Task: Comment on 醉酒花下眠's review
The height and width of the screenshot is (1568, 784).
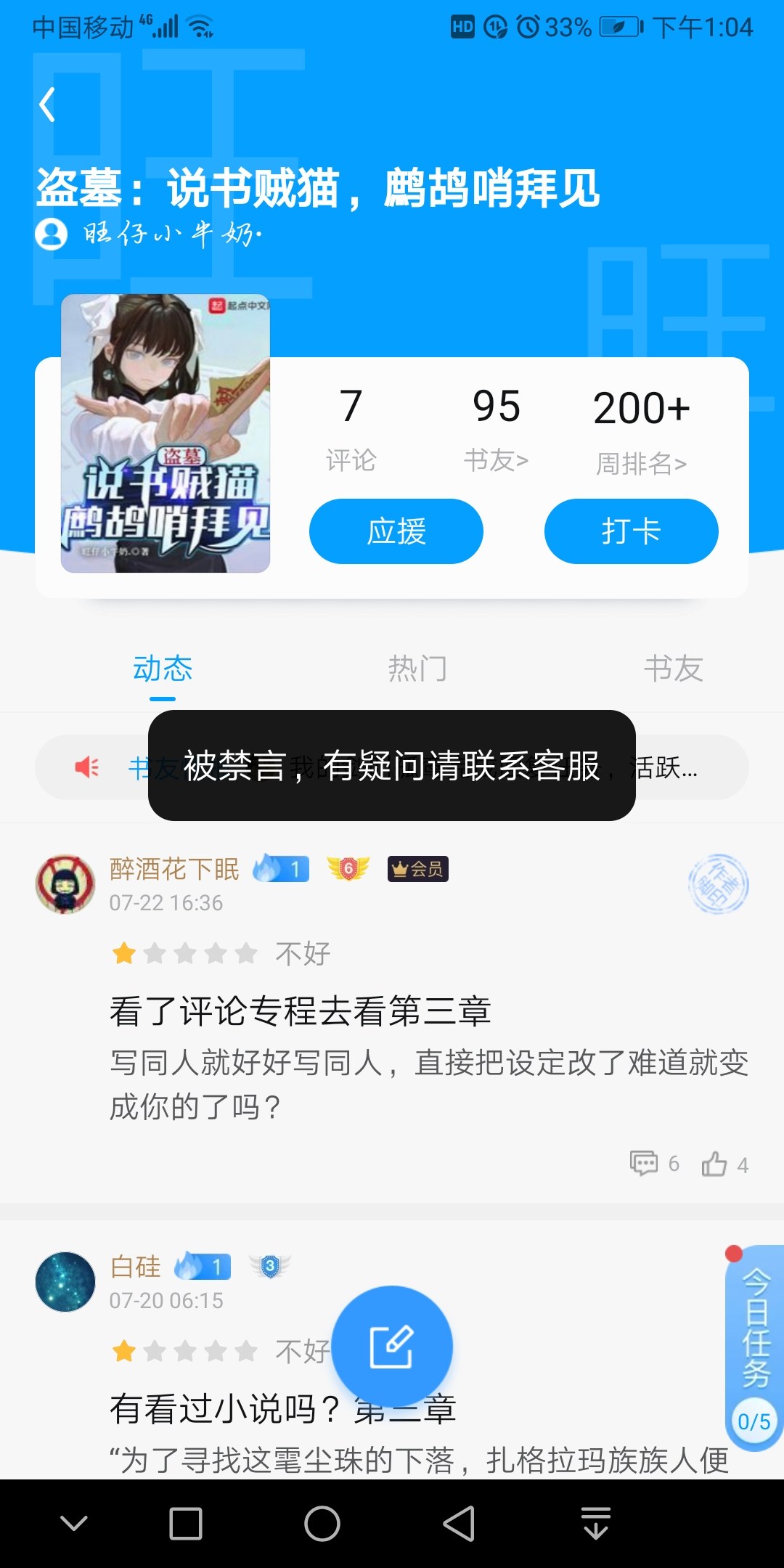Action: coord(653,1164)
